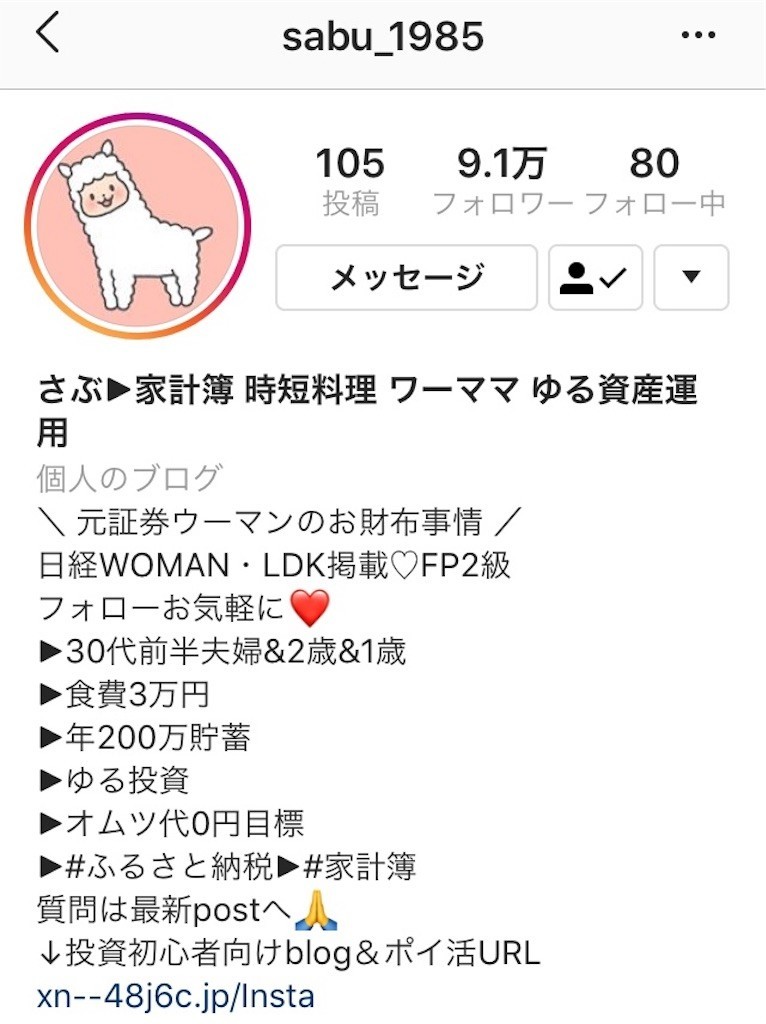766x1024 pixels.
Task: Open the #家計簿 hashtag
Action: click(361, 865)
